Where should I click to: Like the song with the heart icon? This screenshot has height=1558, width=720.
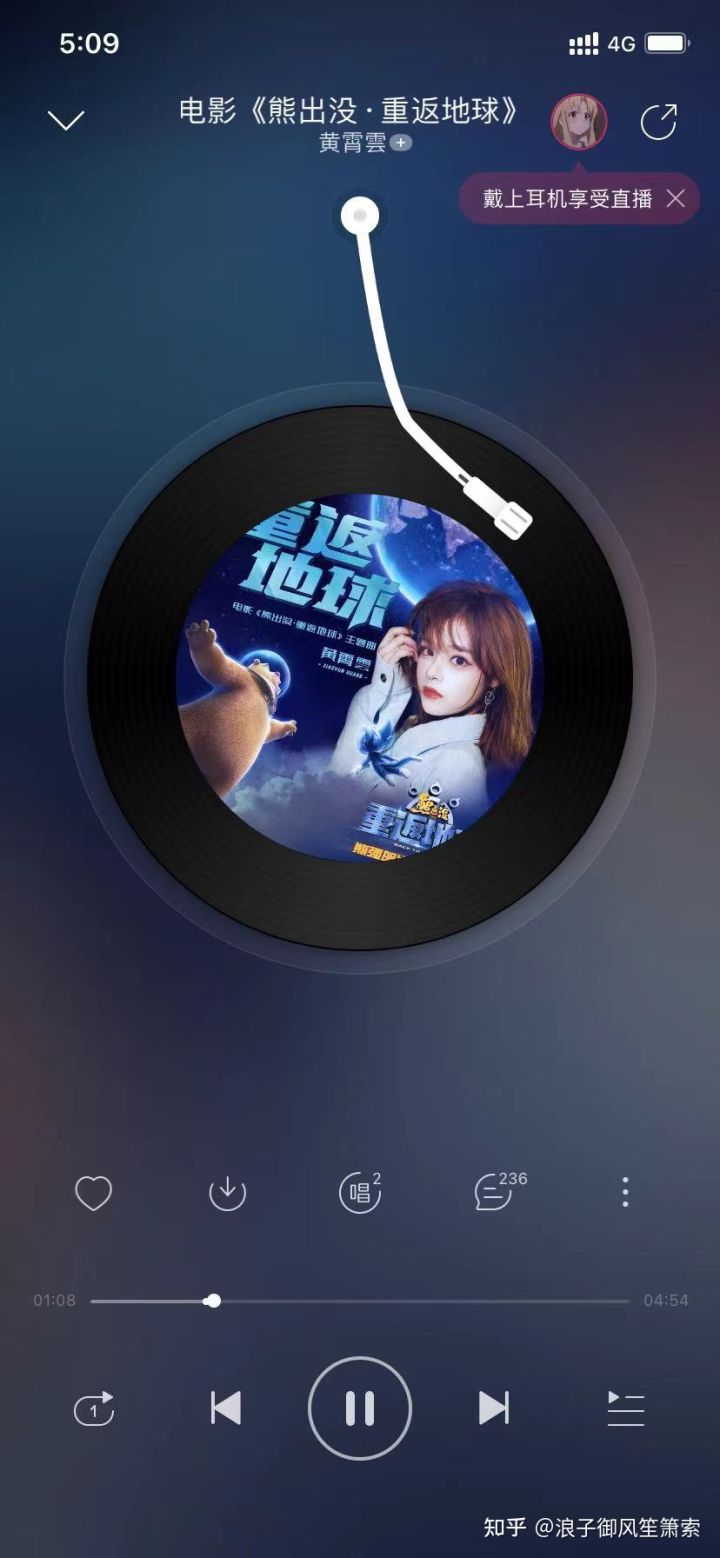[94, 1193]
